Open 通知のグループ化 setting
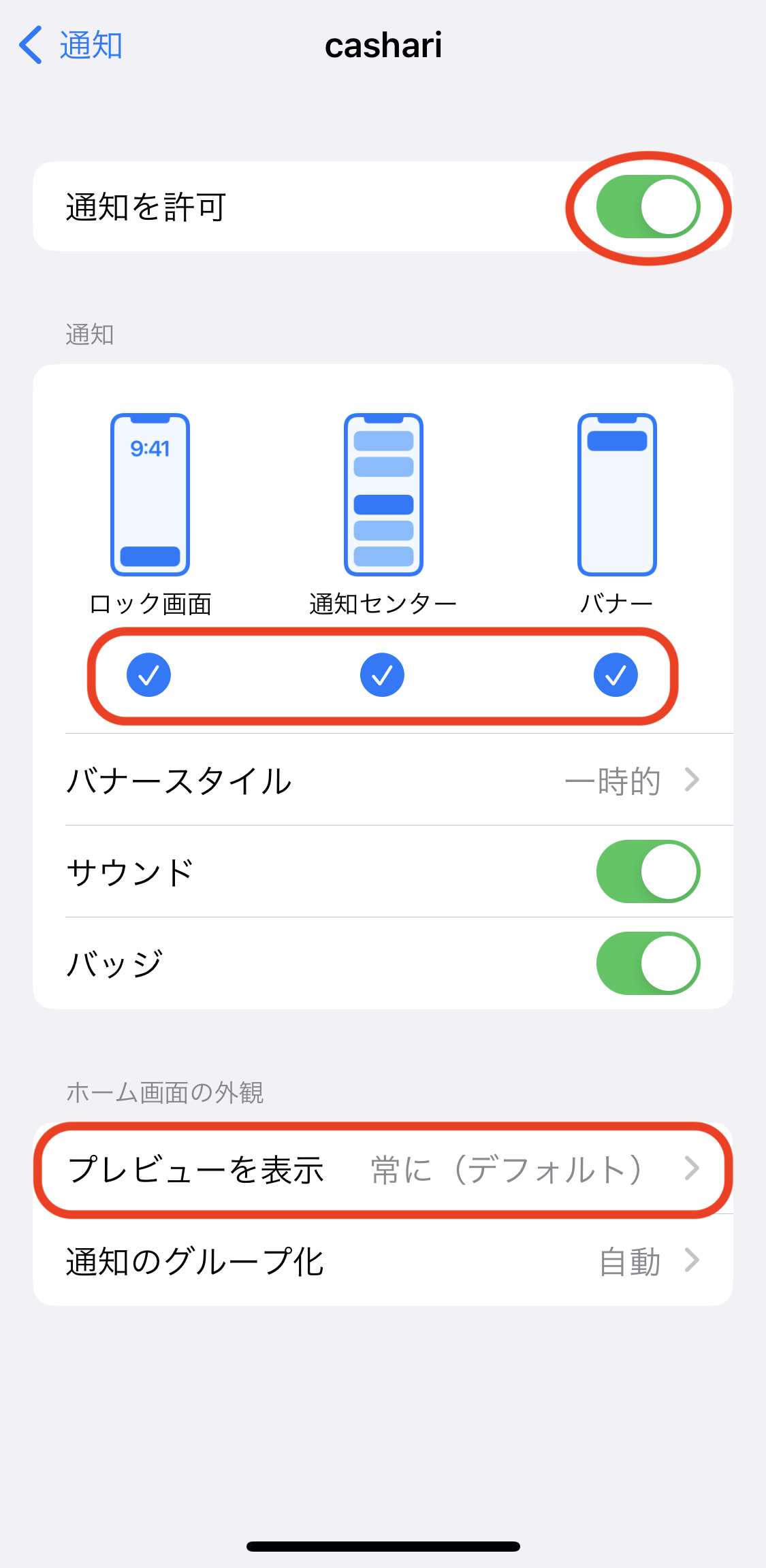The height and width of the screenshot is (1568, 766). point(383,1260)
